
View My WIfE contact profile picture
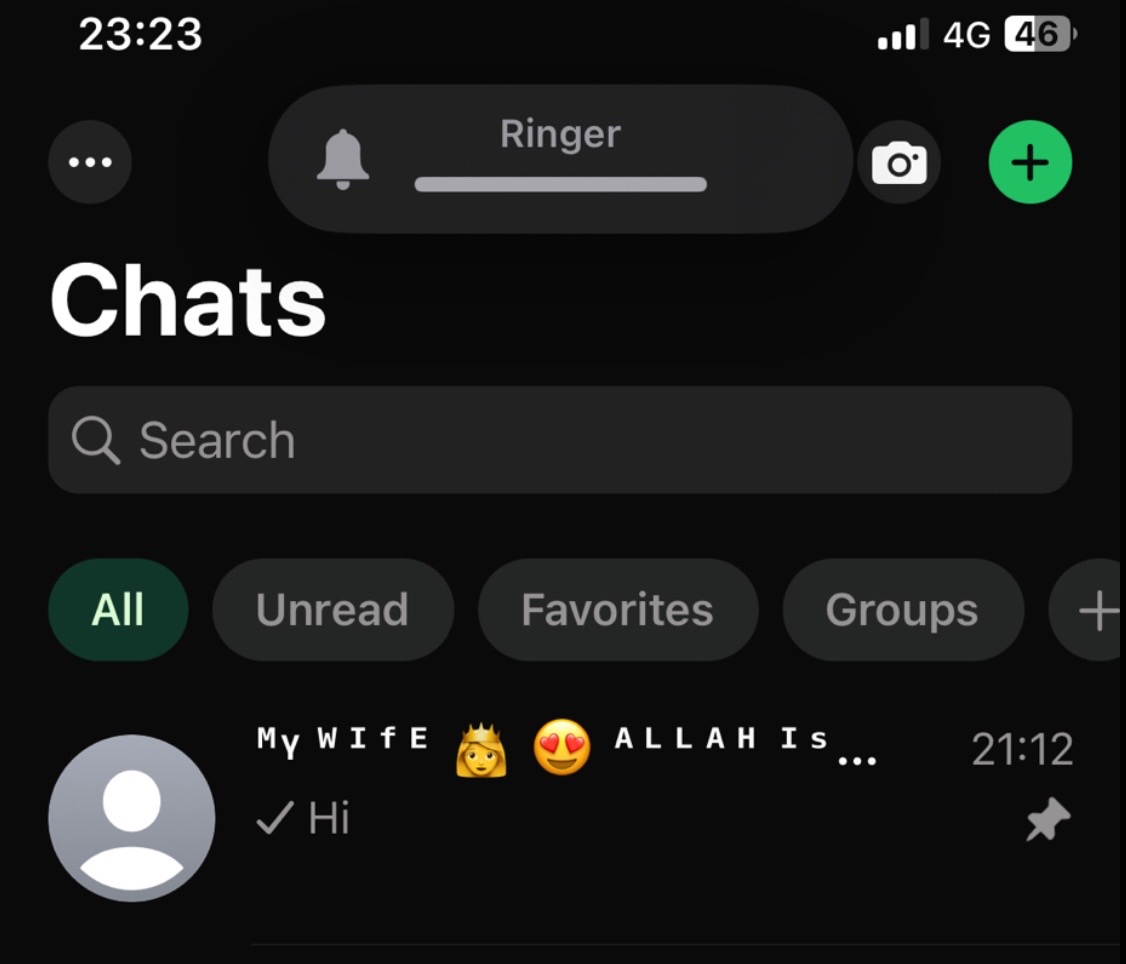131,818
